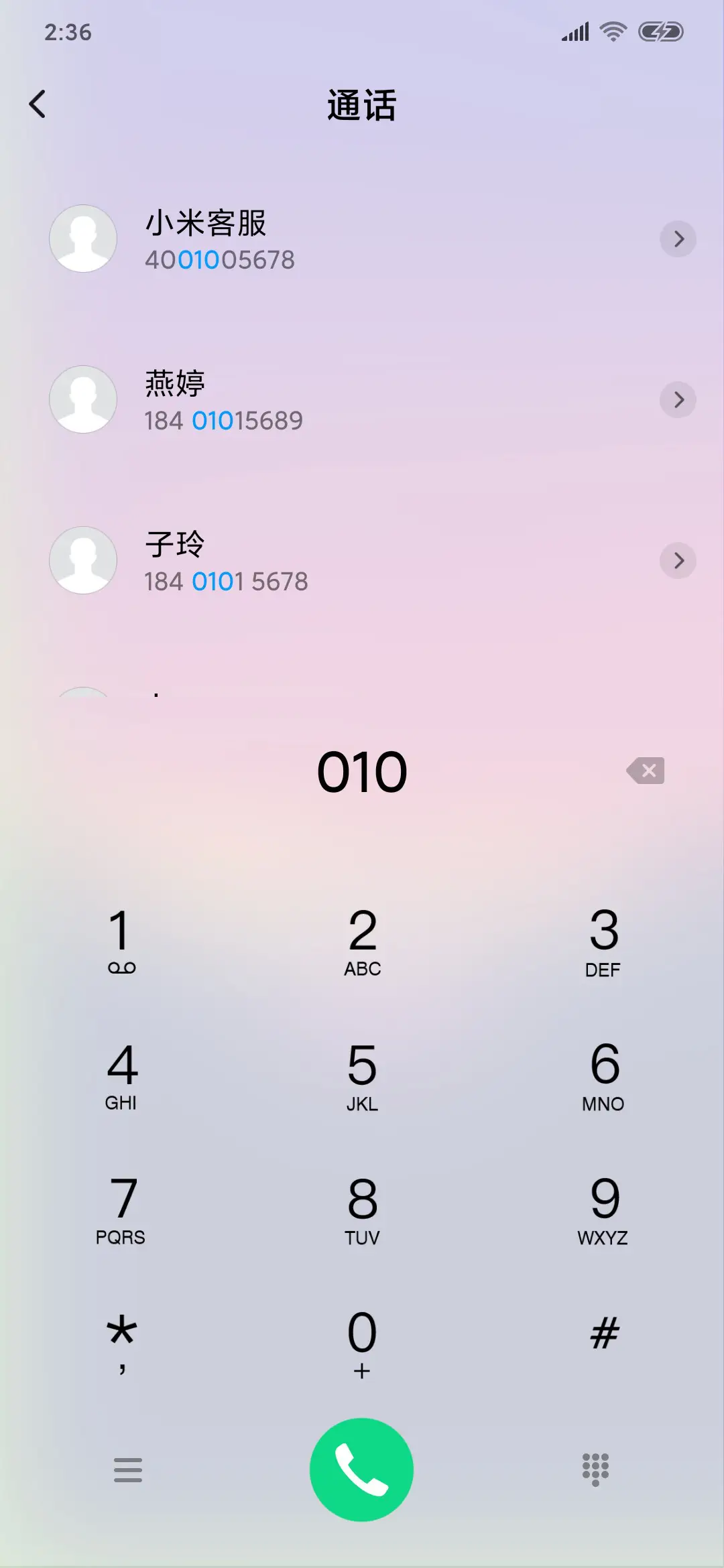Tap the number 184 01015689 under 燕婷
The width and height of the screenshot is (724, 1568).
click(225, 420)
